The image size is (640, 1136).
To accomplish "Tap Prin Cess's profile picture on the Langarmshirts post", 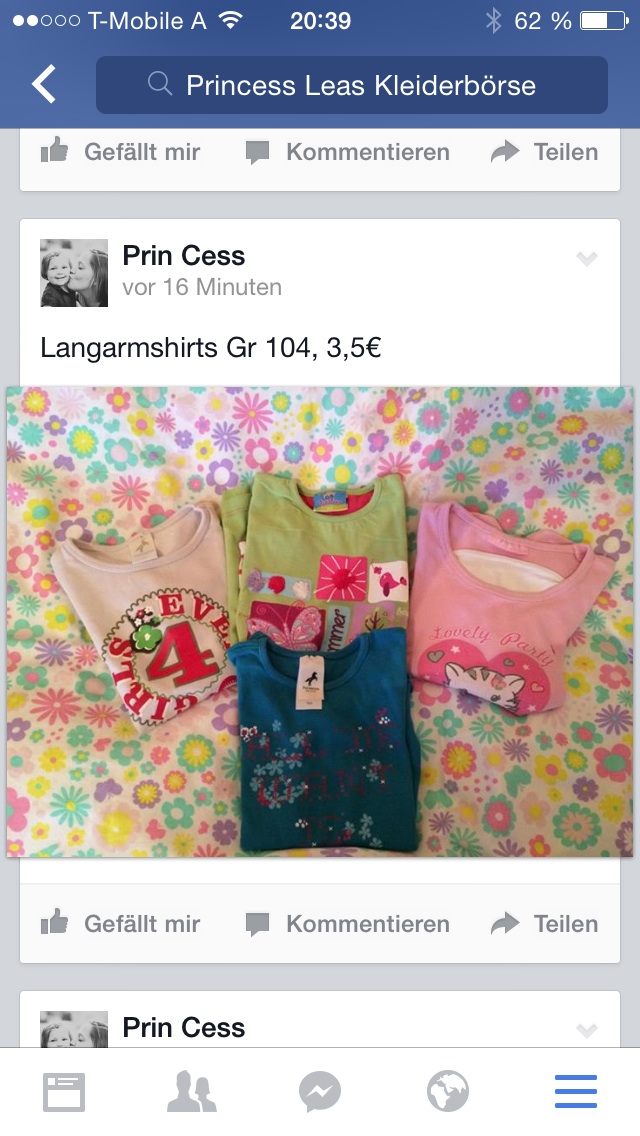I will (x=74, y=273).
